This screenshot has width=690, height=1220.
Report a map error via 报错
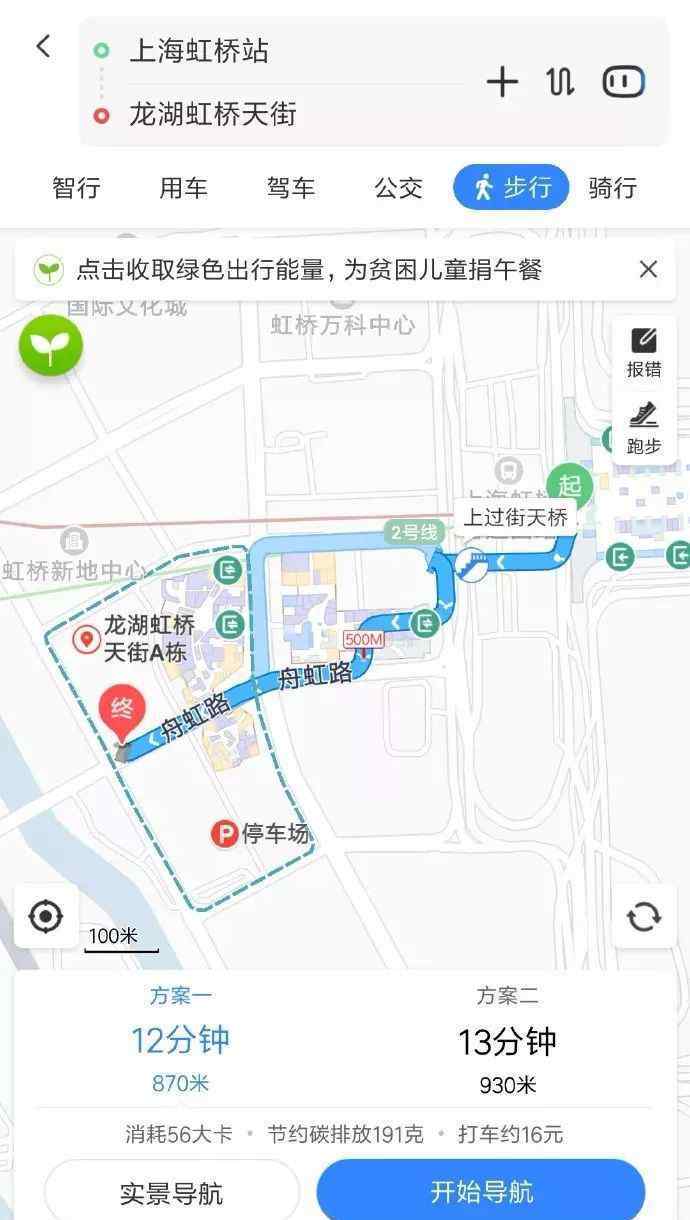tap(644, 353)
